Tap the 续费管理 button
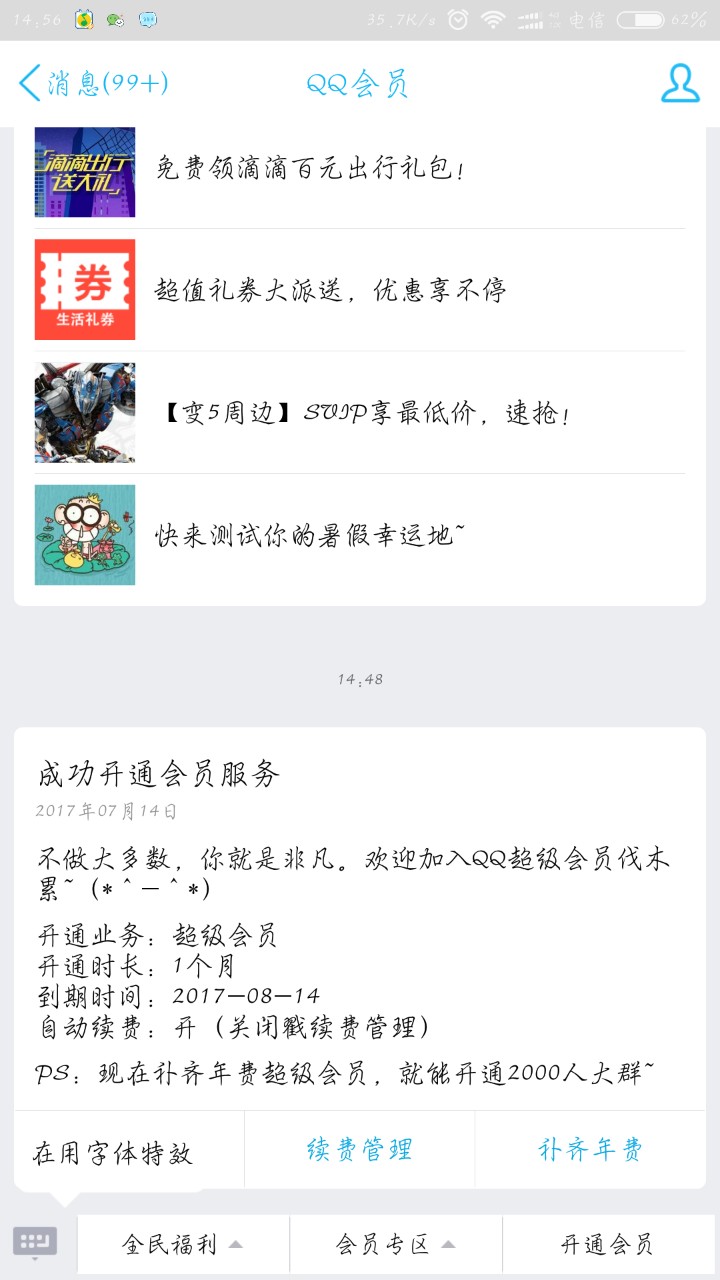 pos(359,1150)
